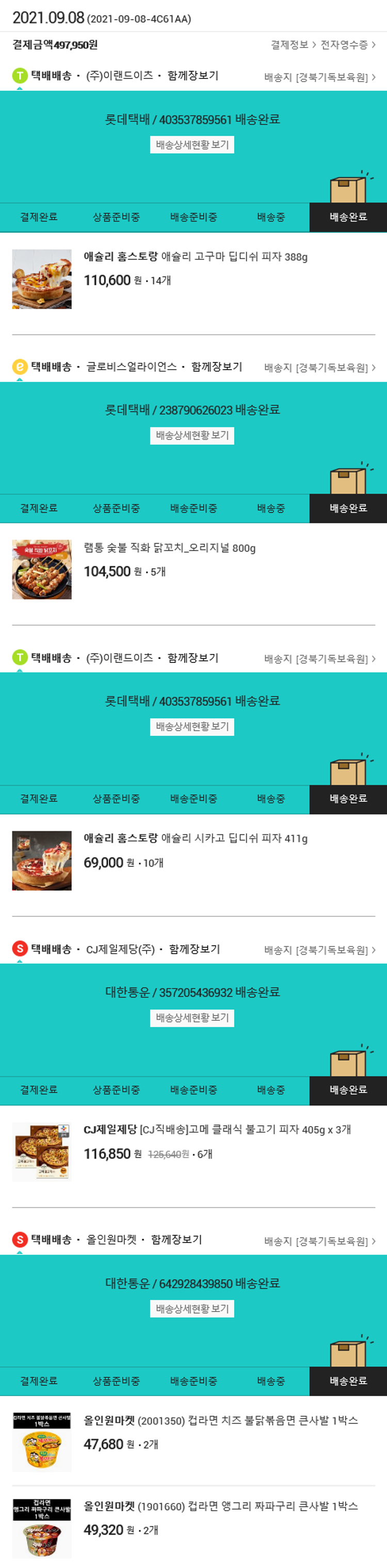This screenshot has width=387, height=1568.
Task: Open 배송지 link in CJ제일제당(주) section
Action: (x=319, y=950)
